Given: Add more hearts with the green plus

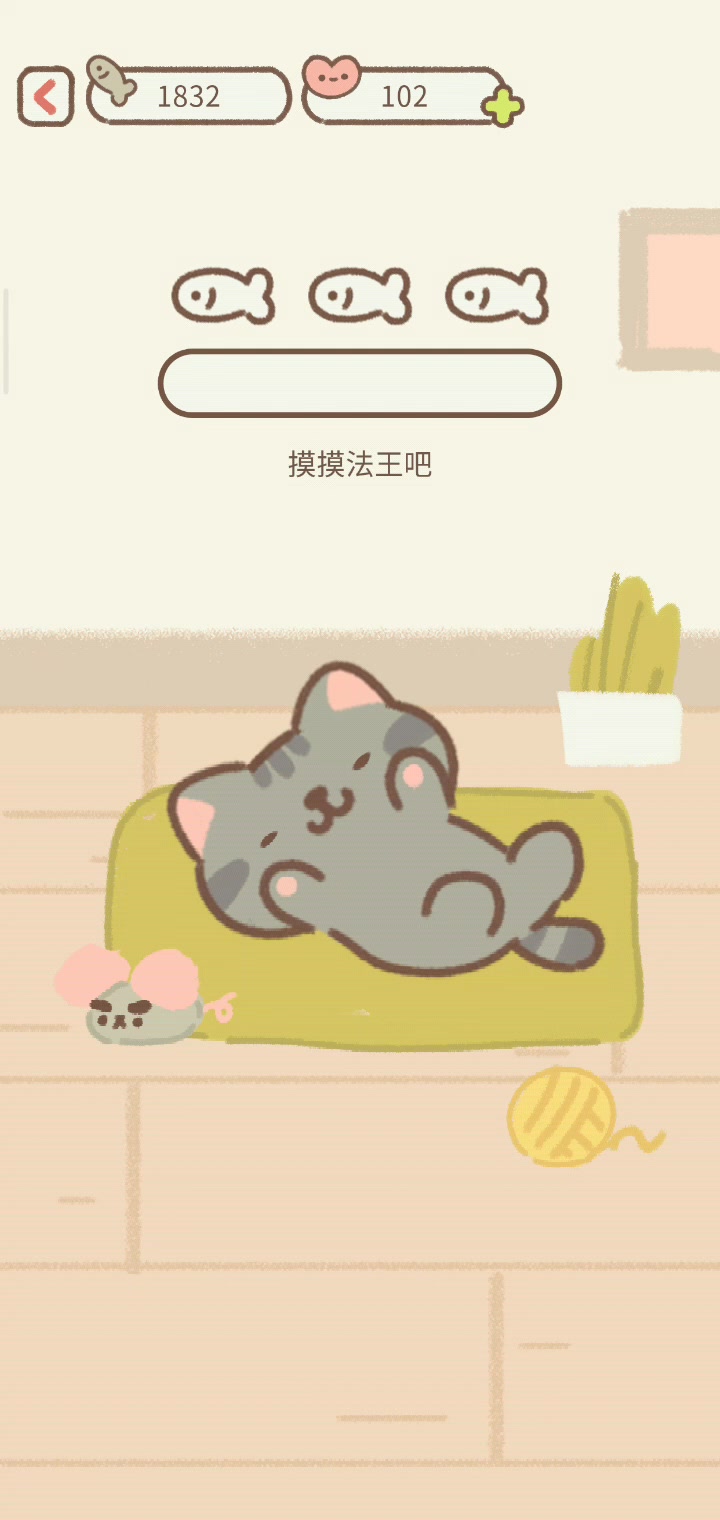Looking at the screenshot, I should point(503,105).
